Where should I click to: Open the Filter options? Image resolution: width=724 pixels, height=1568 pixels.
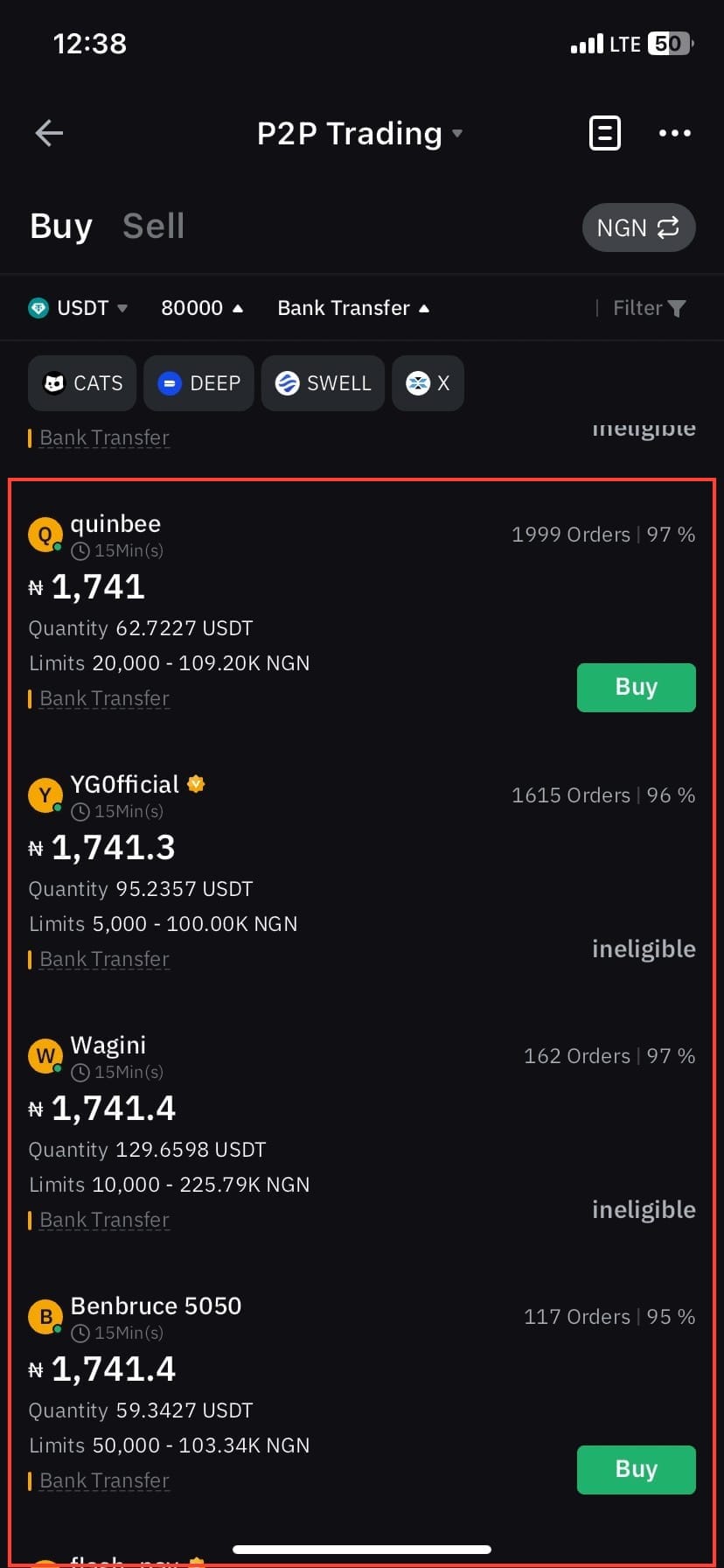click(x=649, y=308)
